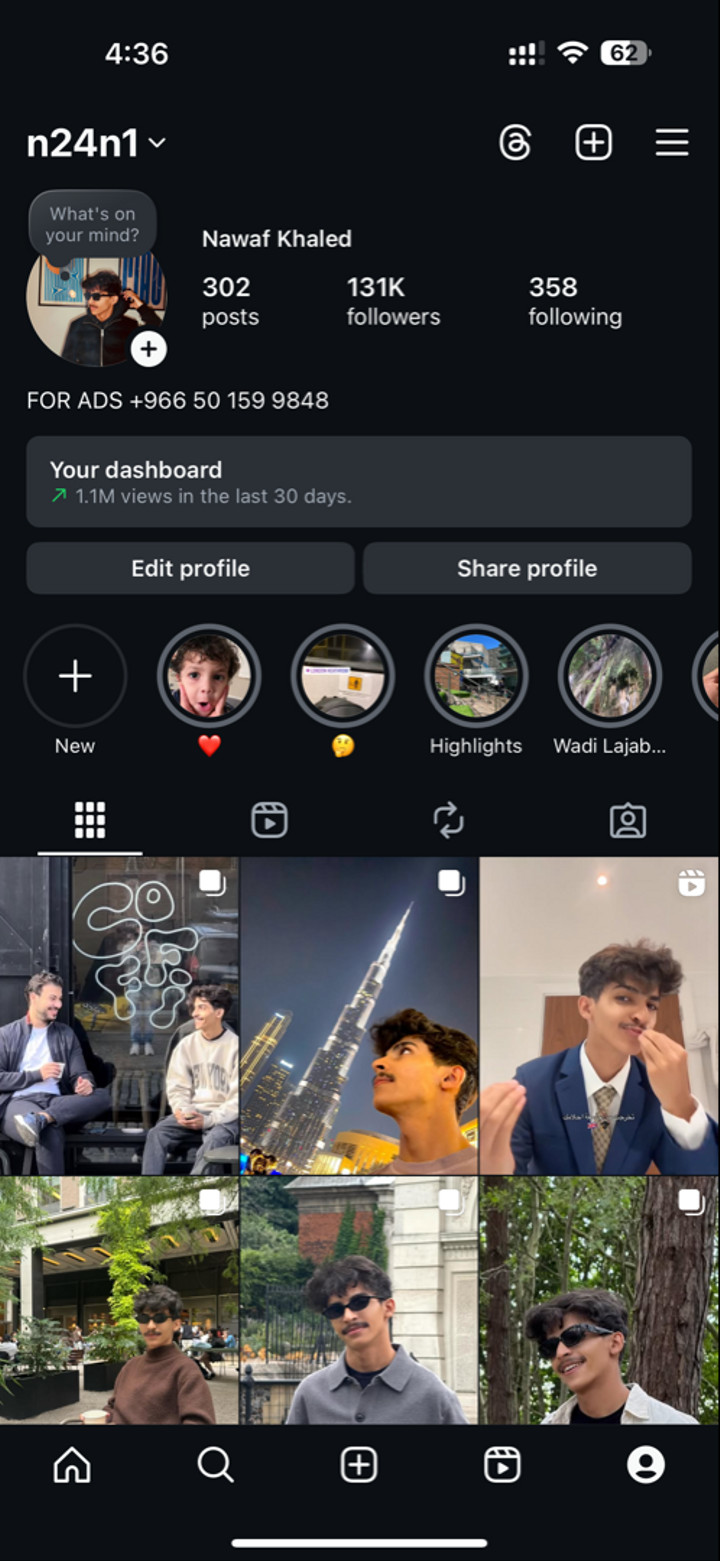
Task: Tap the What's on your mind note bubble
Action: 92,224
